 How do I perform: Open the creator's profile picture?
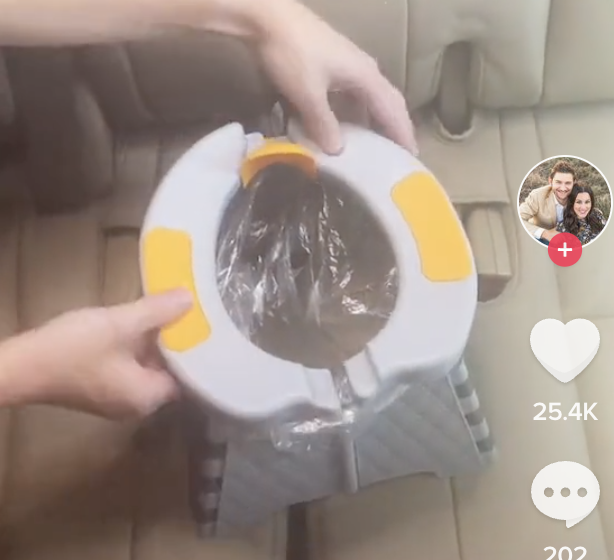pos(564,200)
